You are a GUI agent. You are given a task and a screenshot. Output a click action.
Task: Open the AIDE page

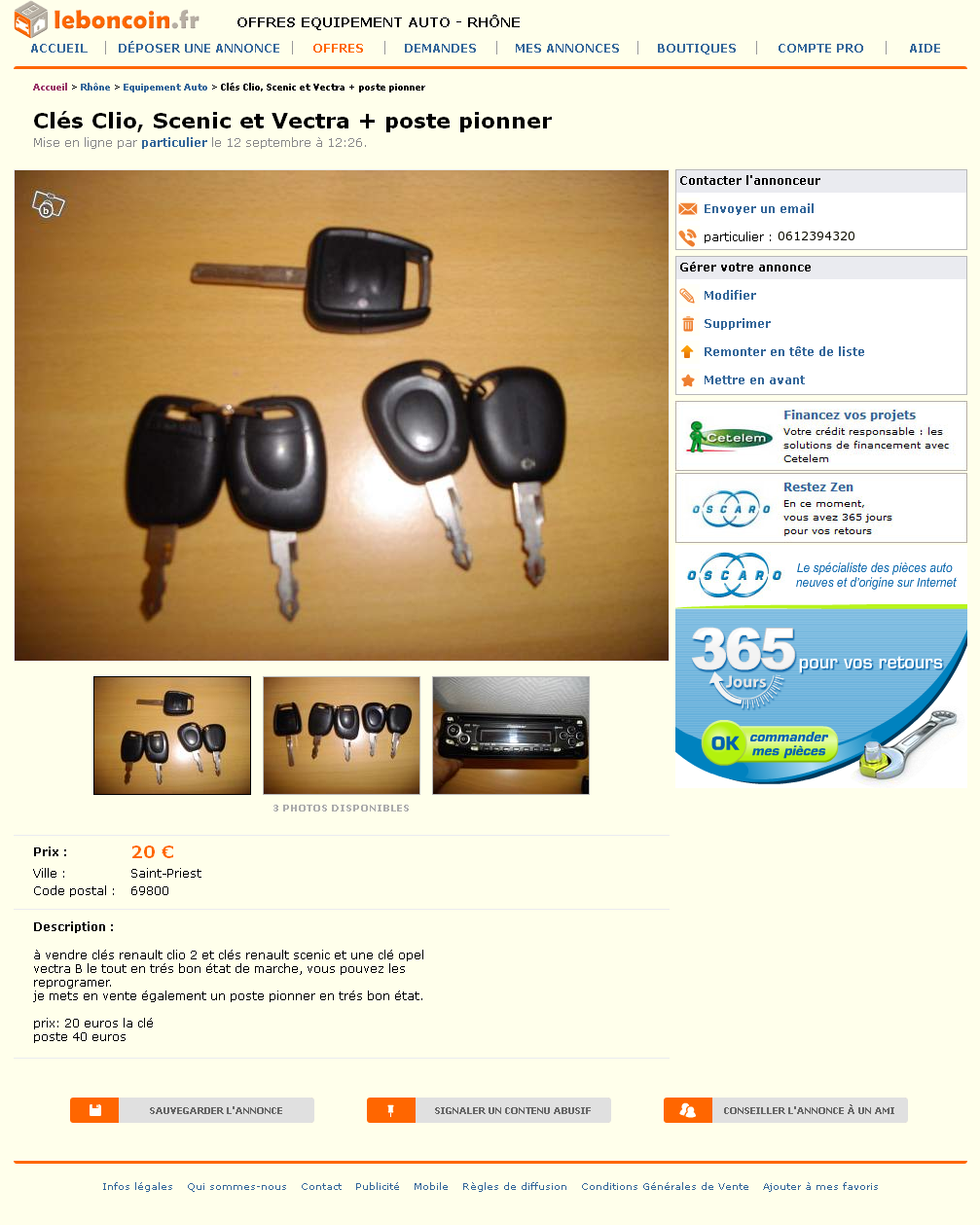(x=925, y=48)
